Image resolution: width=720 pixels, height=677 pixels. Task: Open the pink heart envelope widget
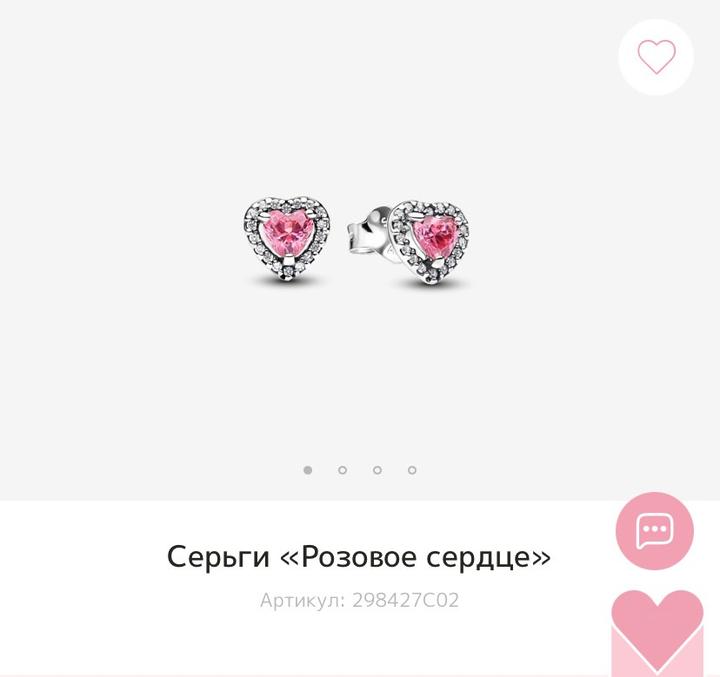click(657, 633)
